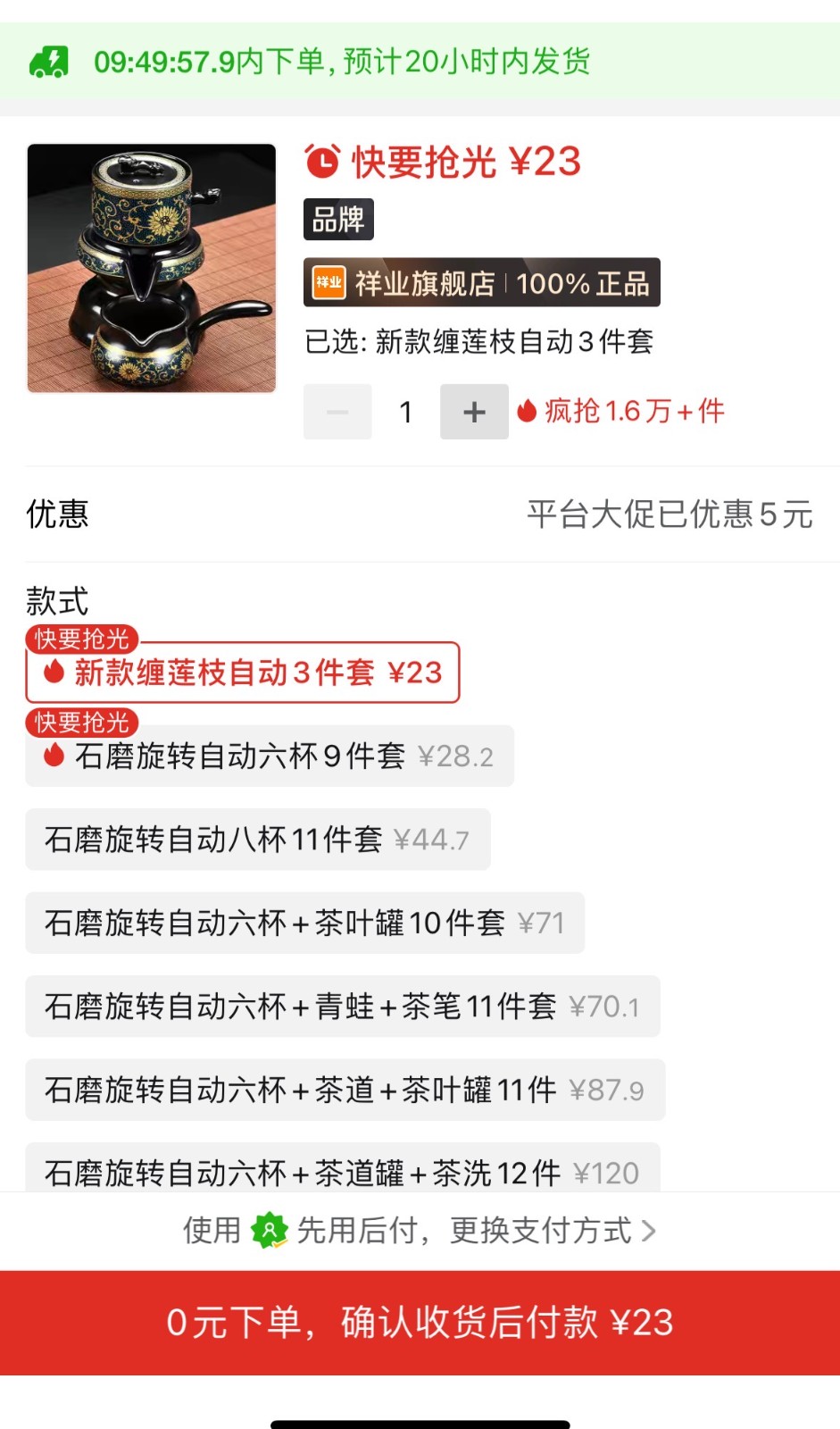Enlarge the tea set product image
Viewport: 840px width, 1429px height.
click(x=152, y=268)
